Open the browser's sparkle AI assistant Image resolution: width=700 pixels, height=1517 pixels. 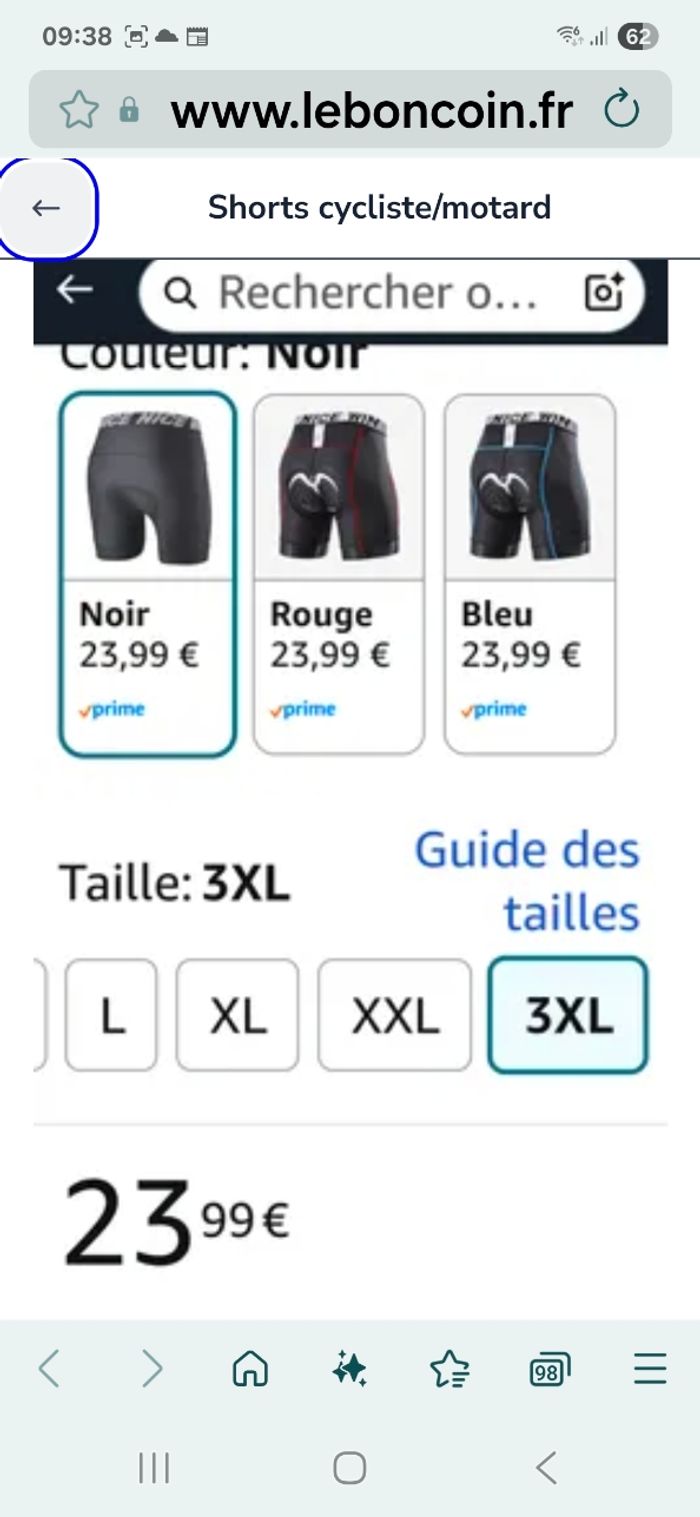pos(349,1368)
